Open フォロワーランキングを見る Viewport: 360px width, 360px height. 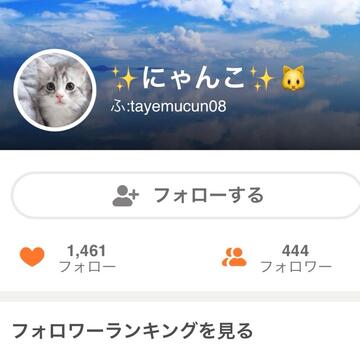[132, 330]
